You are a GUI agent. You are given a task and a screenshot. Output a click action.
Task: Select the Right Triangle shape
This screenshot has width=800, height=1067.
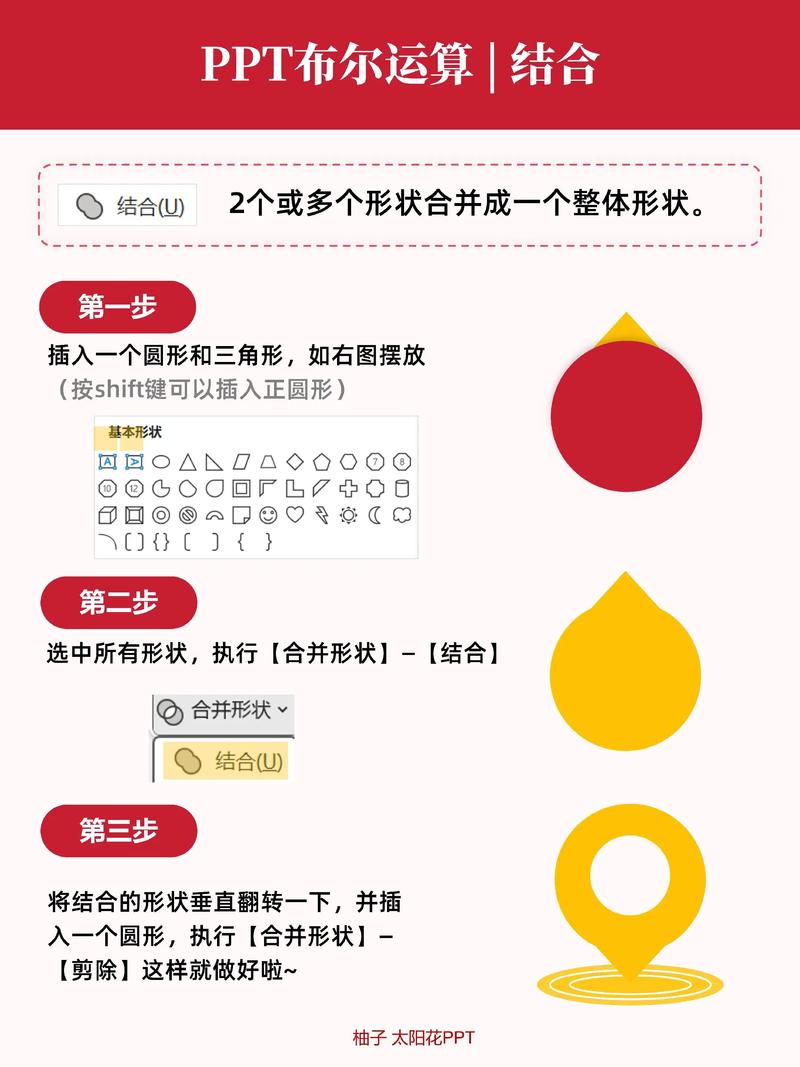pos(213,462)
